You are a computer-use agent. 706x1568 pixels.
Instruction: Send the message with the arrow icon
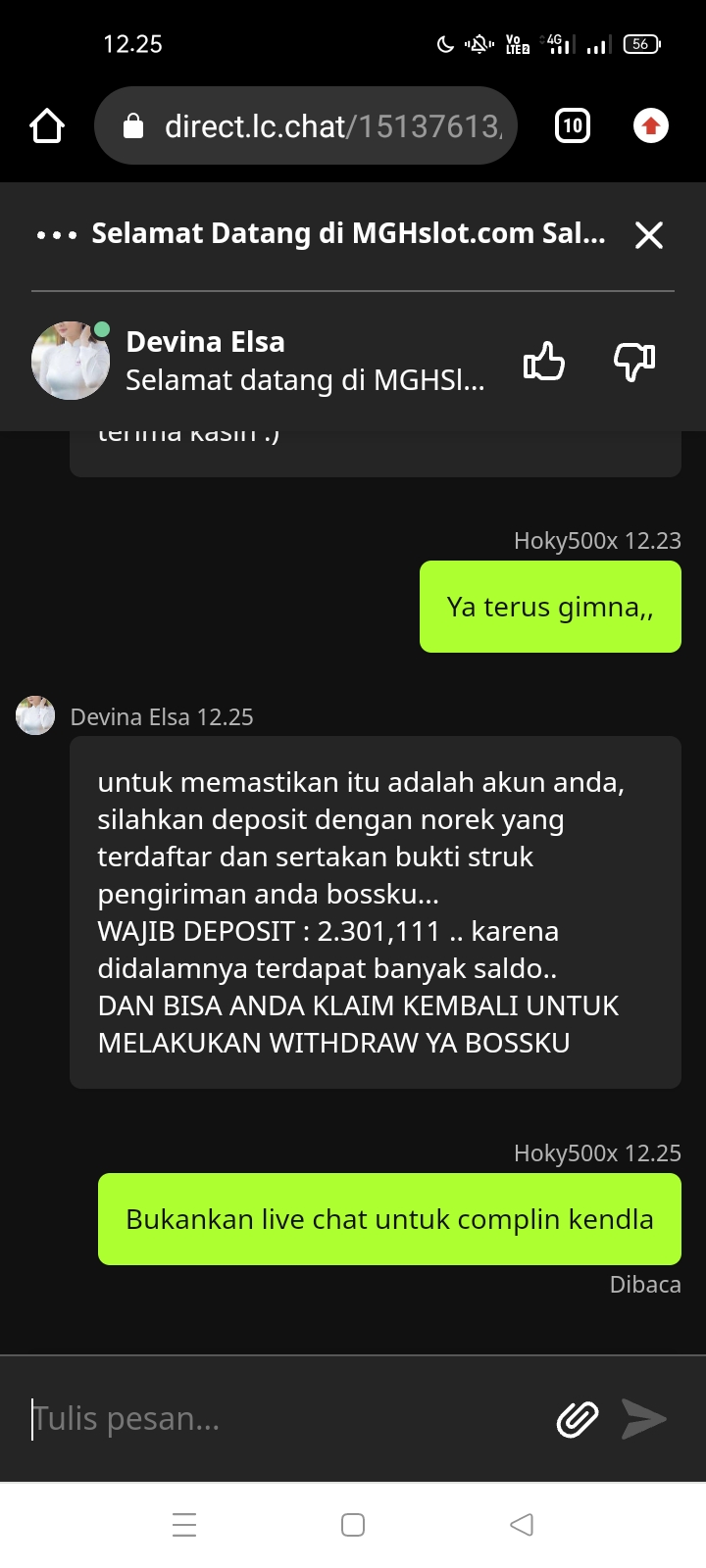pyautogui.click(x=644, y=1418)
